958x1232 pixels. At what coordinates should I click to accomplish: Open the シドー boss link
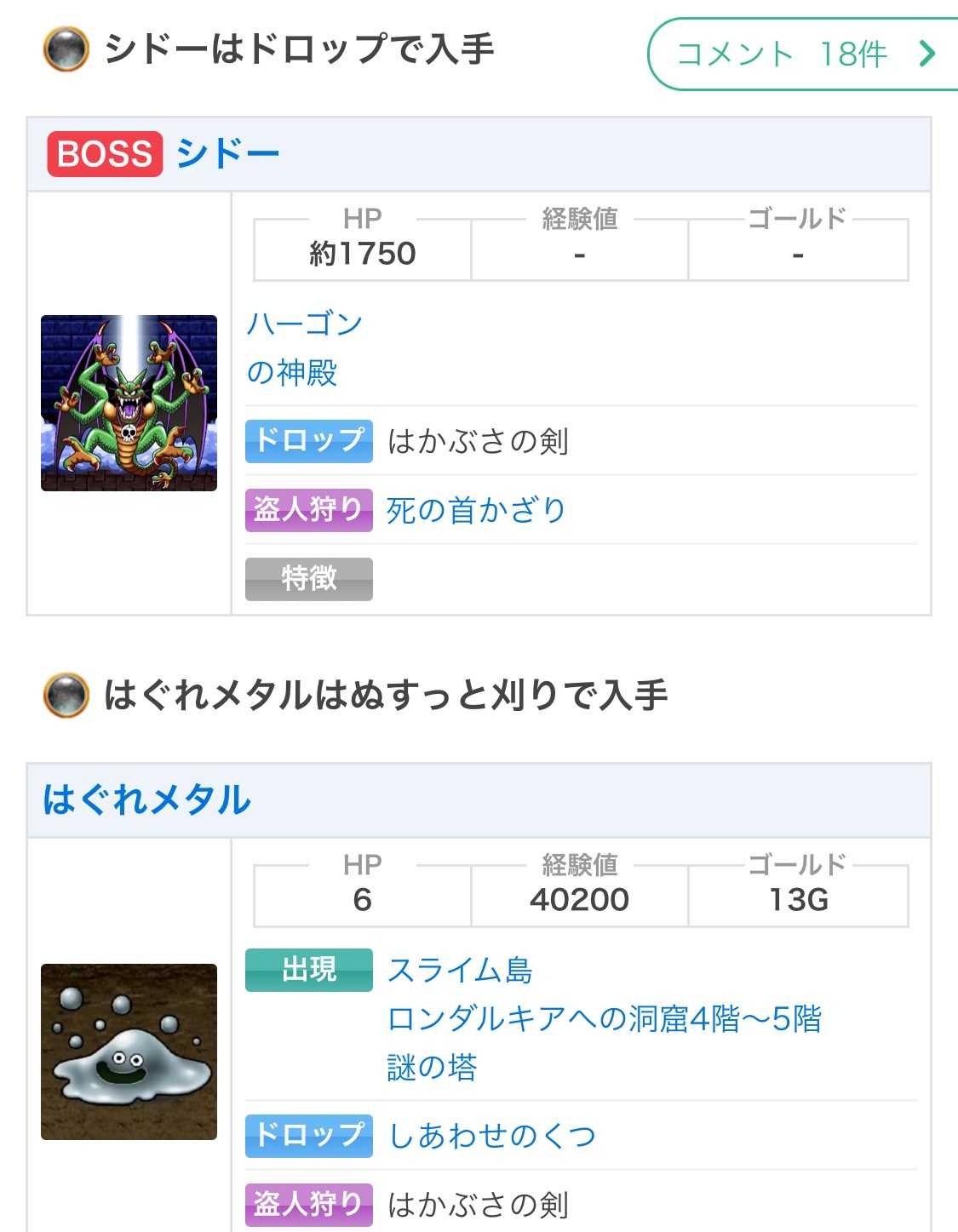click(x=227, y=154)
